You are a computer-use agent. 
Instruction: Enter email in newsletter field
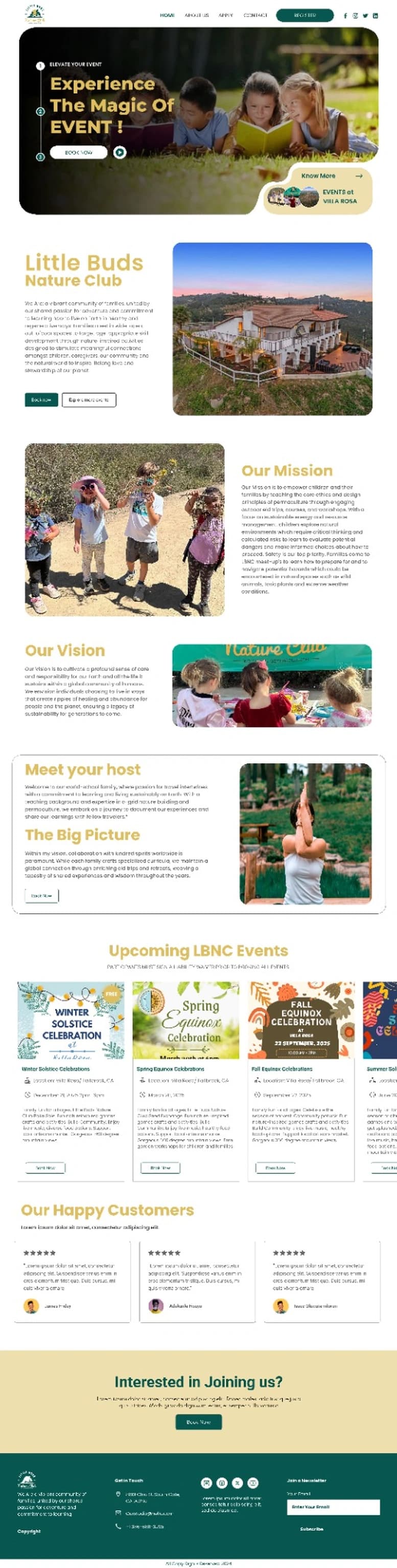pyautogui.click(x=333, y=1507)
